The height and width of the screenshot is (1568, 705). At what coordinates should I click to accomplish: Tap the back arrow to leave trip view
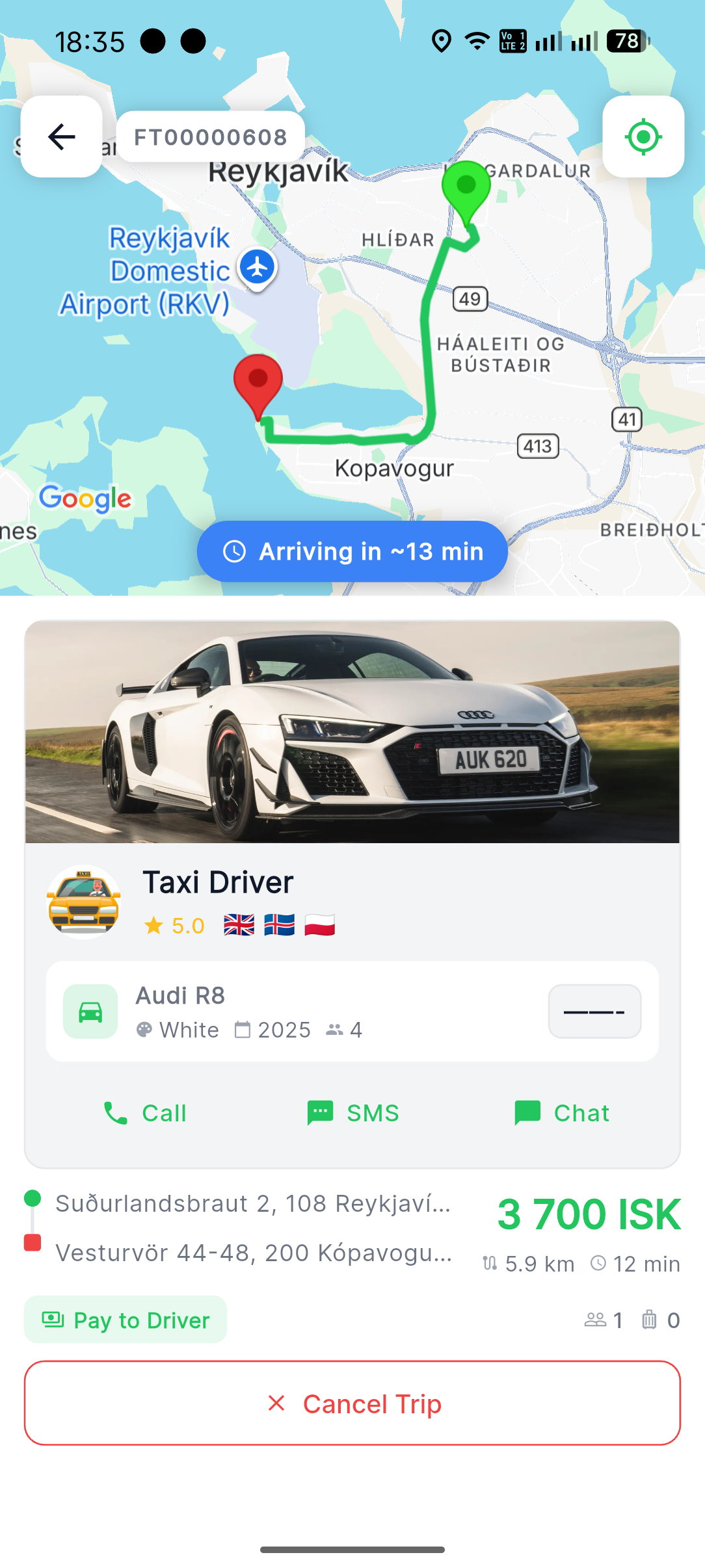(60, 137)
